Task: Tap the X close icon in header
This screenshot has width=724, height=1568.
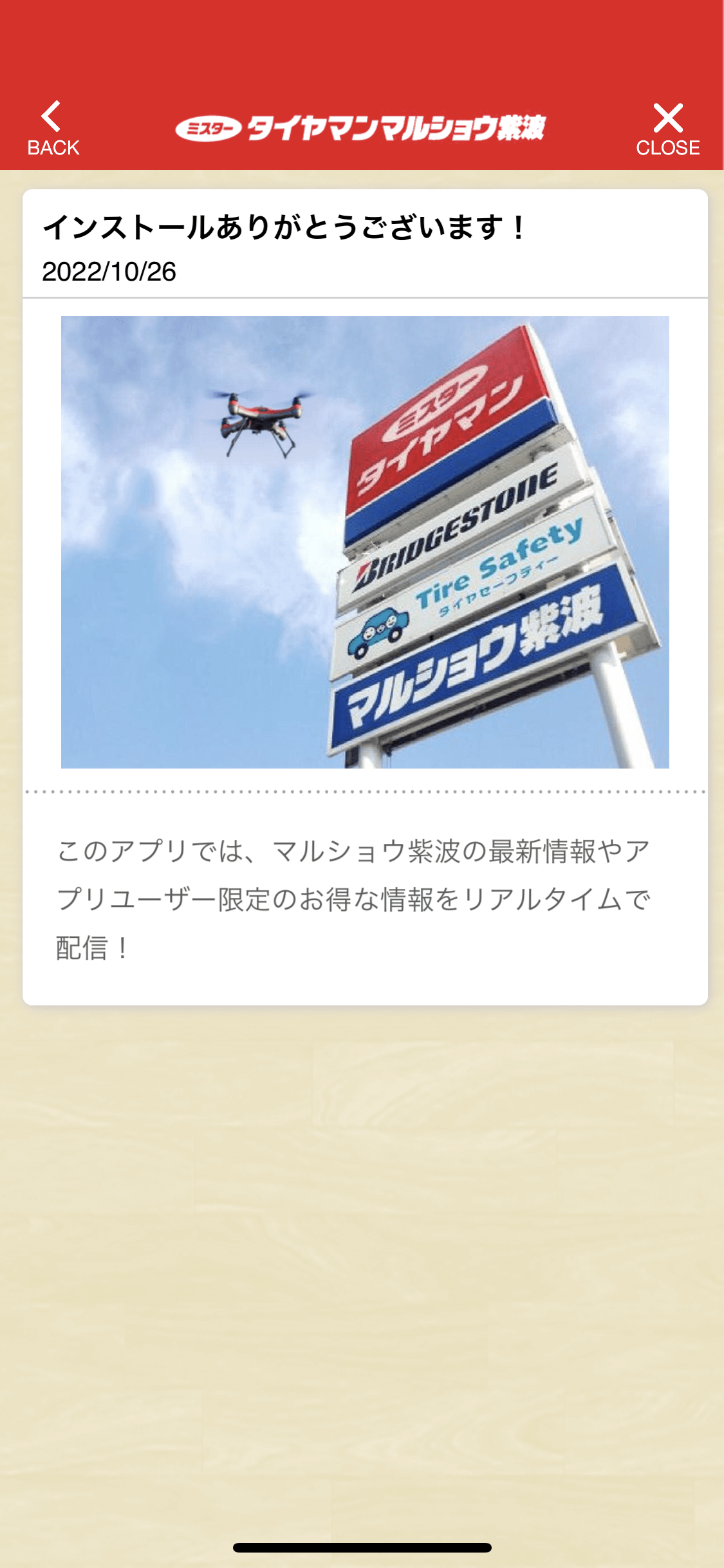Action: click(x=667, y=119)
